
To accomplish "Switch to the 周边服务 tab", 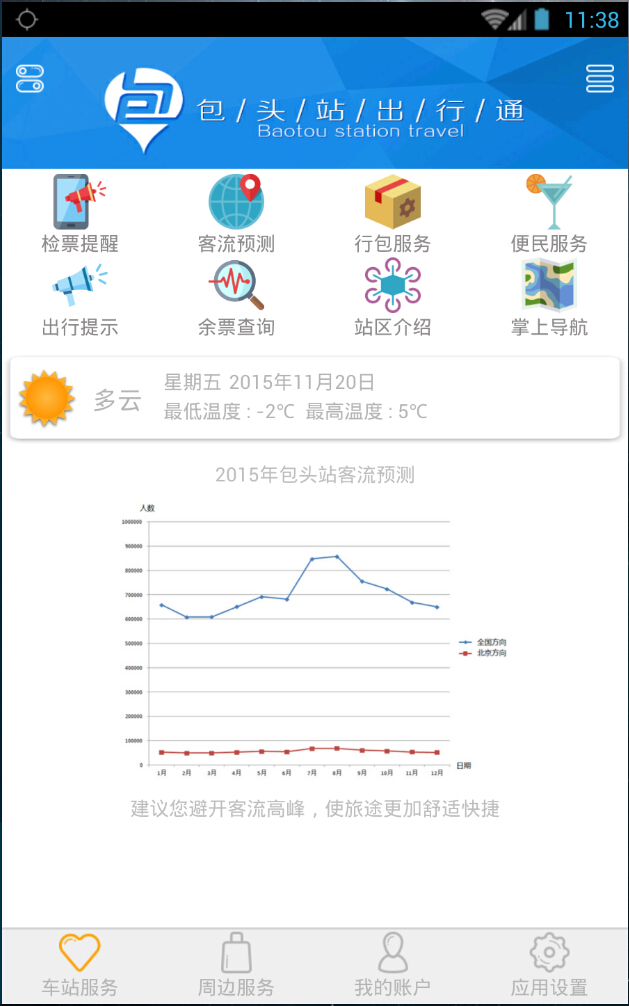I will 236,966.
